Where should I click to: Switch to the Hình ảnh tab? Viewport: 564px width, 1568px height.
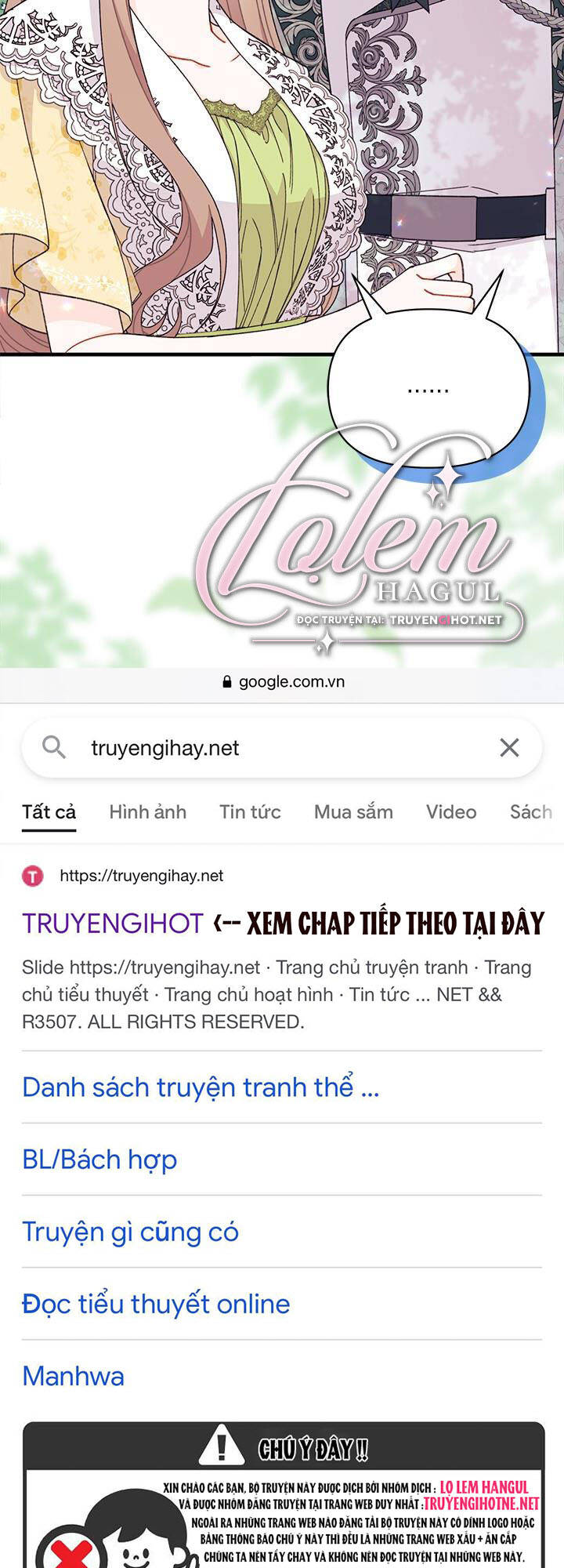(x=147, y=812)
